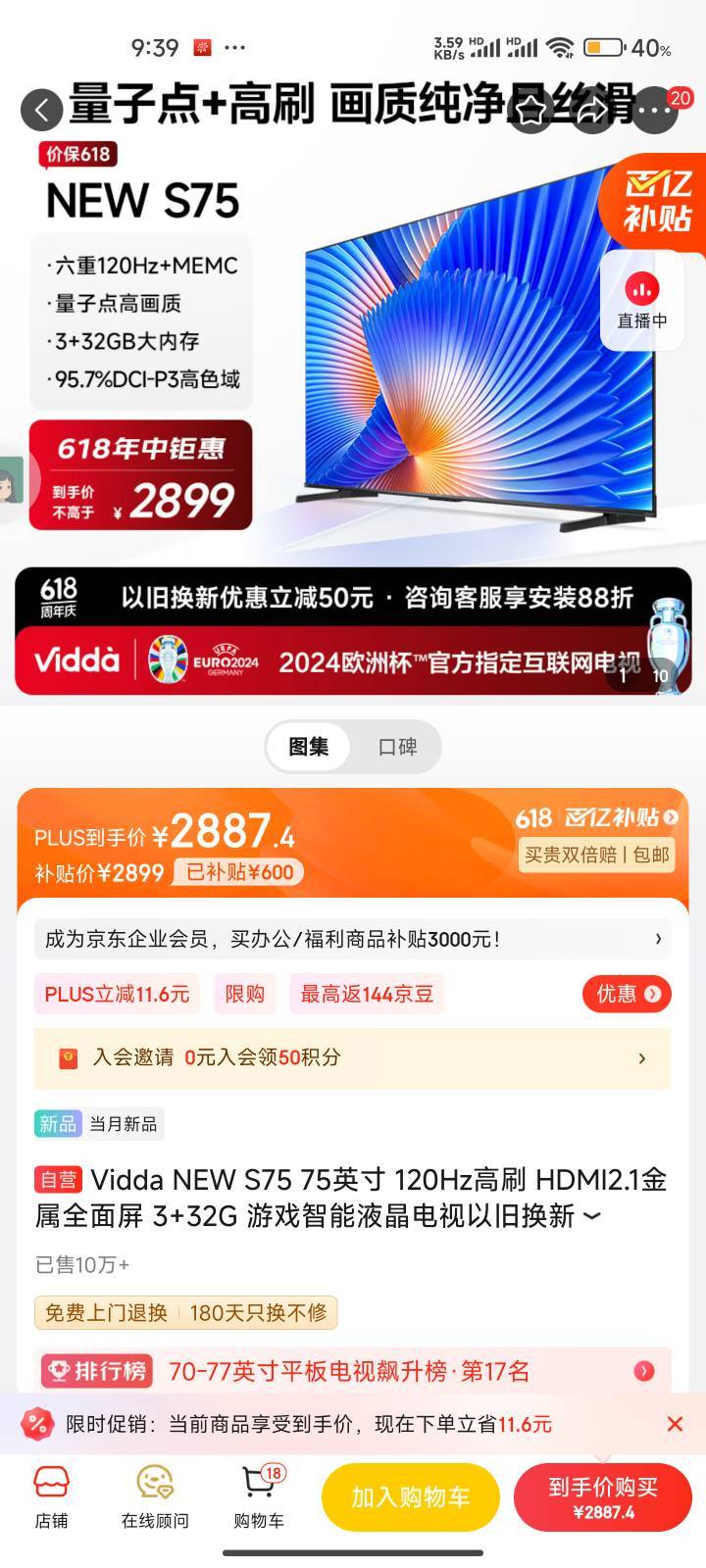Share this product listing
This screenshot has height=1568, width=706.
tap(592, 110)
